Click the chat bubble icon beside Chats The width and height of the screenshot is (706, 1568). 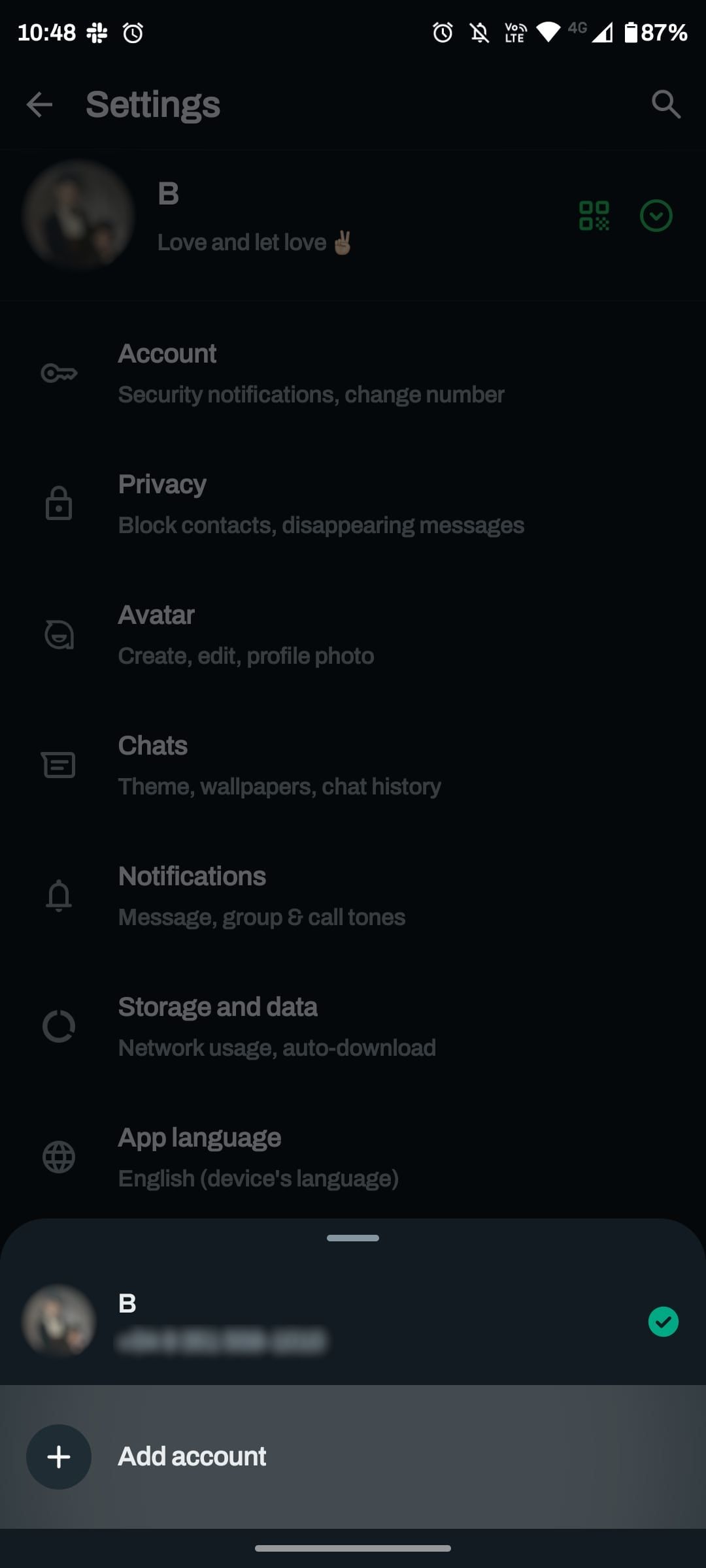click(x=59, y=764)
